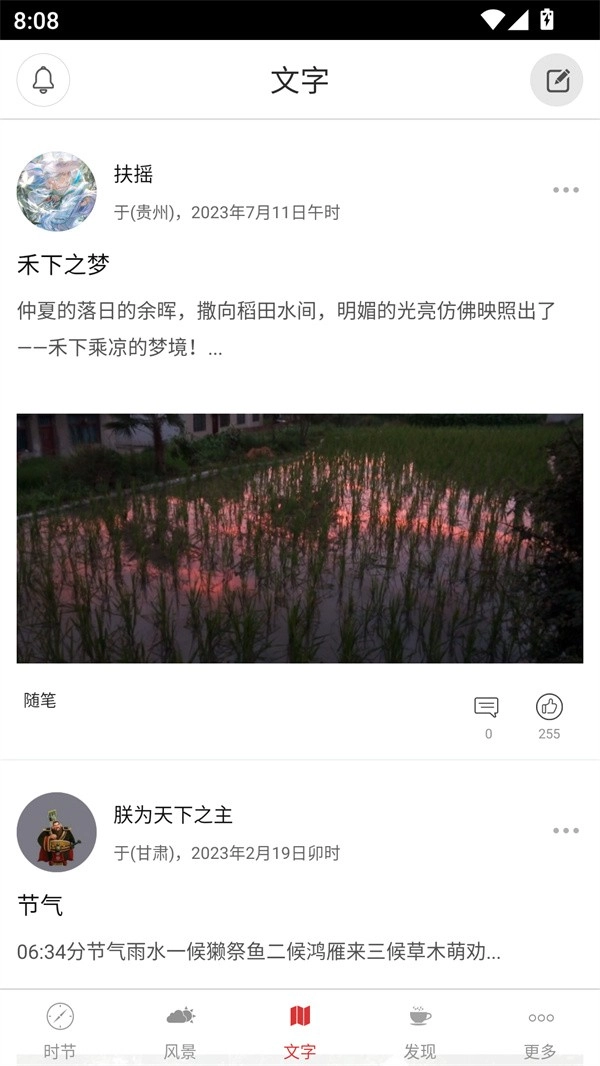Open the 节气 post
The width and height of the screenshot is (600, 1066).
click(x=40, y=906)
